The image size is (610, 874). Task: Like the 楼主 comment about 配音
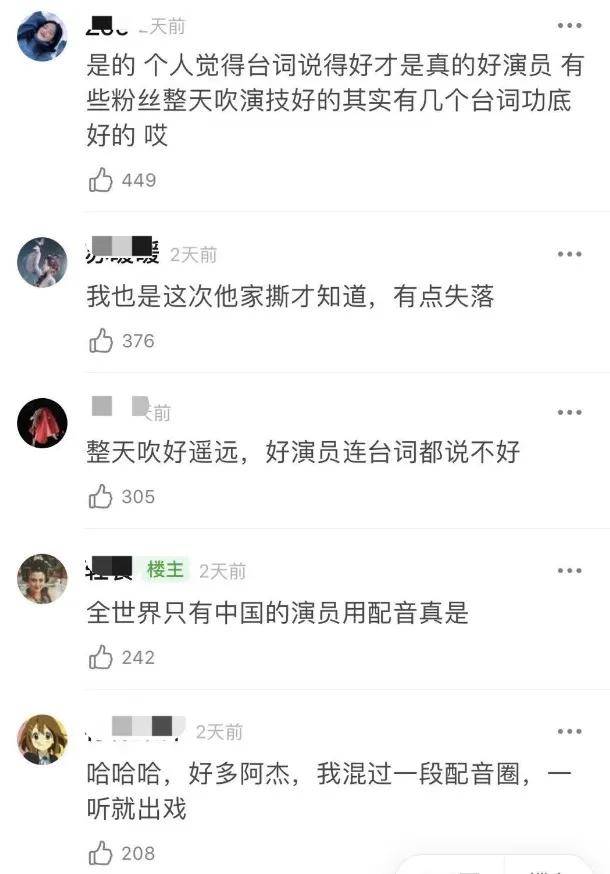101,657
